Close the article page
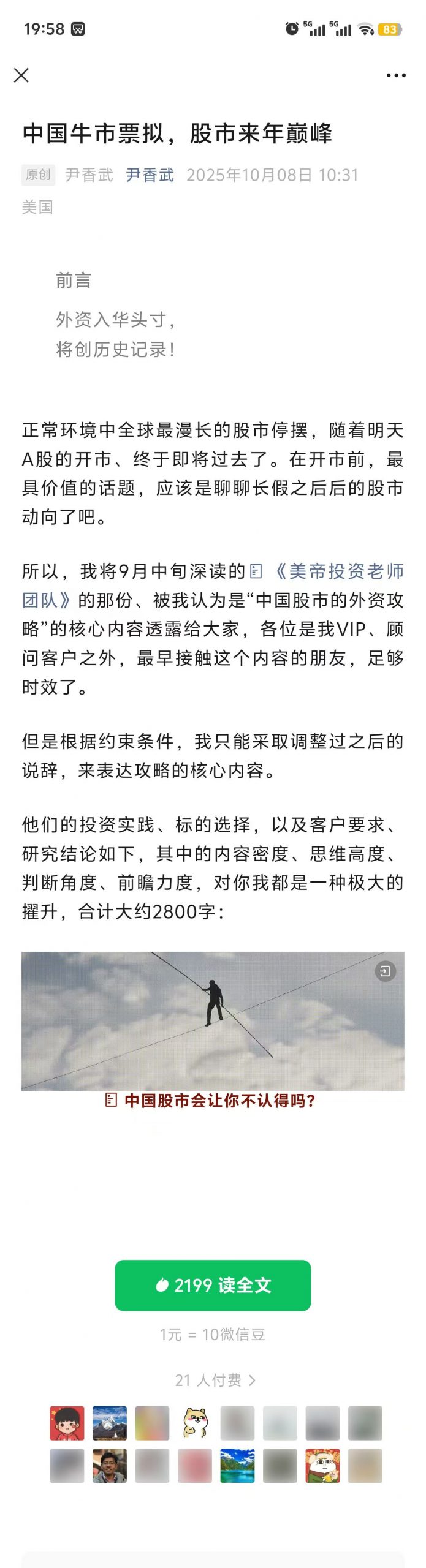 (21, 75)
